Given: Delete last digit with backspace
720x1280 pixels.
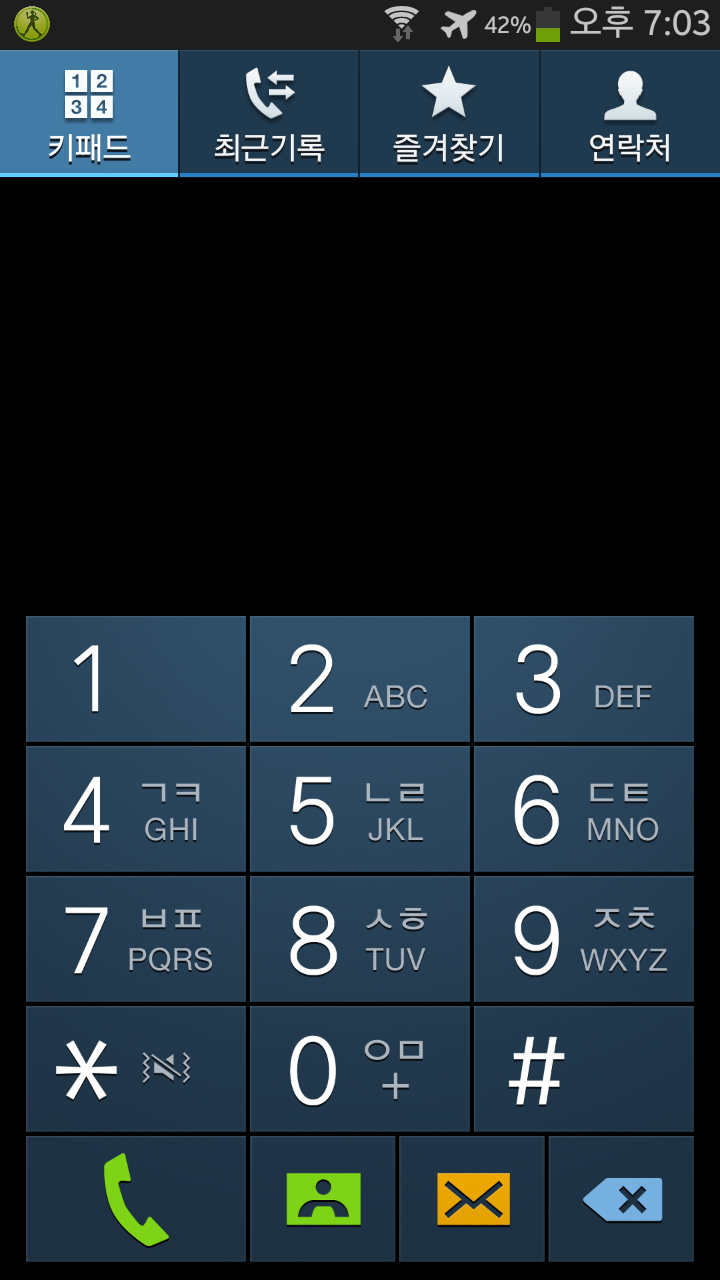Looking at the screenshot, I should (x=621, y=1199).
